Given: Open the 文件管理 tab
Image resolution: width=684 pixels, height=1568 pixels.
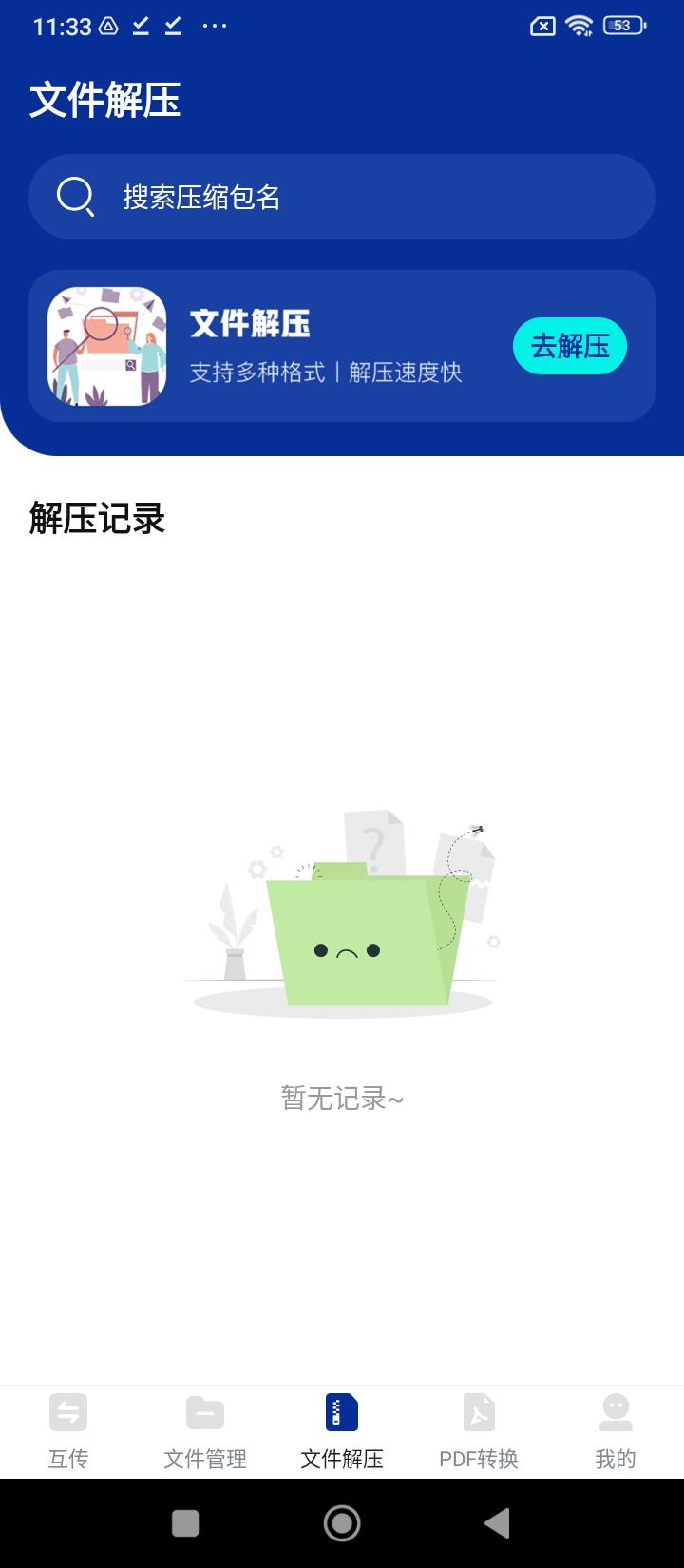Looking at the screenshot, I should (x=205, y=1431).
